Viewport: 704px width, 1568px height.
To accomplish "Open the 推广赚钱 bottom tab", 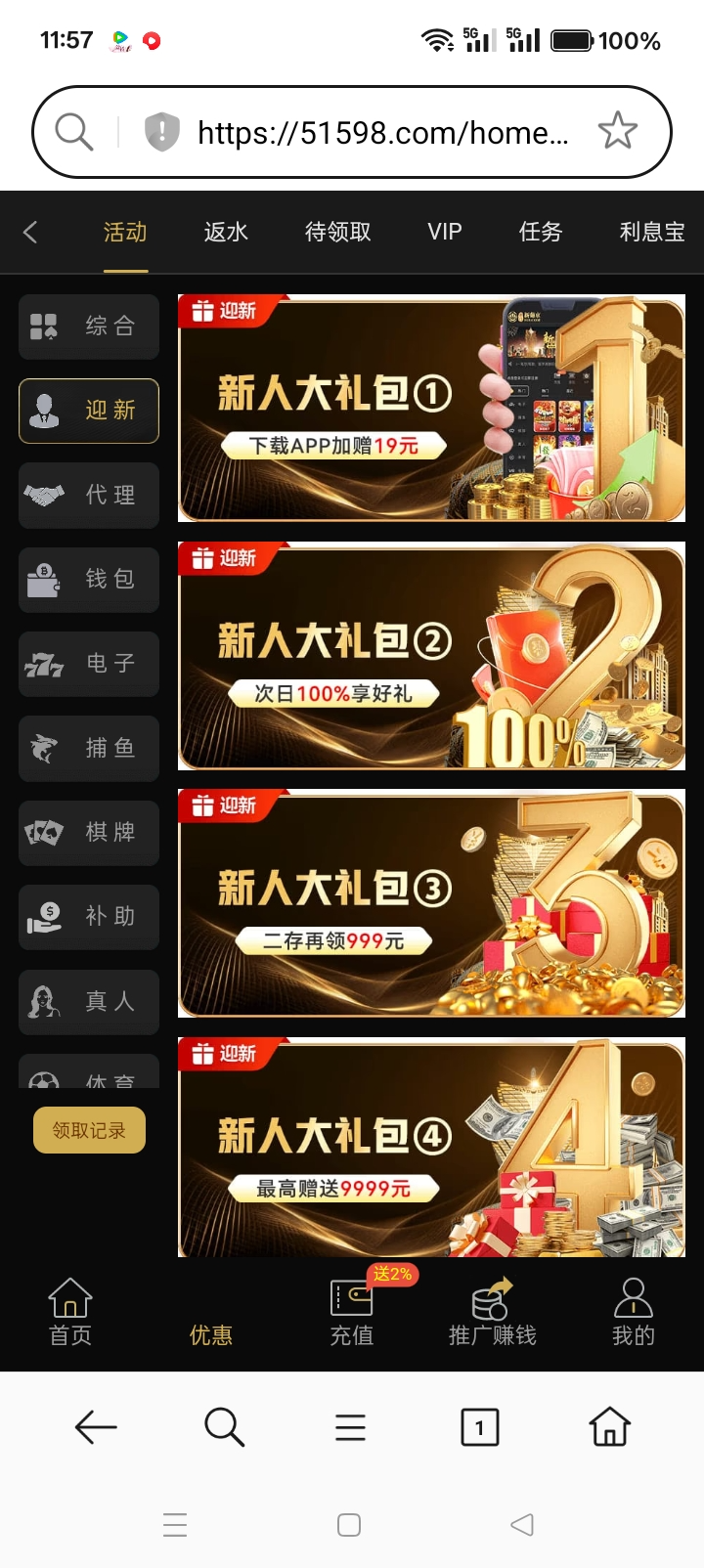I will [492, 1313].
